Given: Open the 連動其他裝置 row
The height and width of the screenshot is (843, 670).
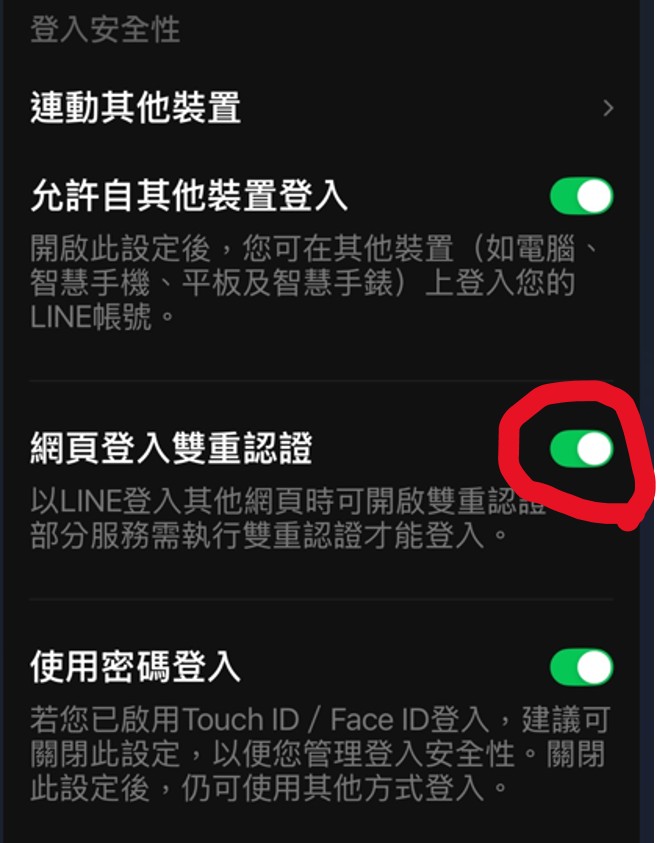Looking at the screenshot, I should [x=320, y=108].
